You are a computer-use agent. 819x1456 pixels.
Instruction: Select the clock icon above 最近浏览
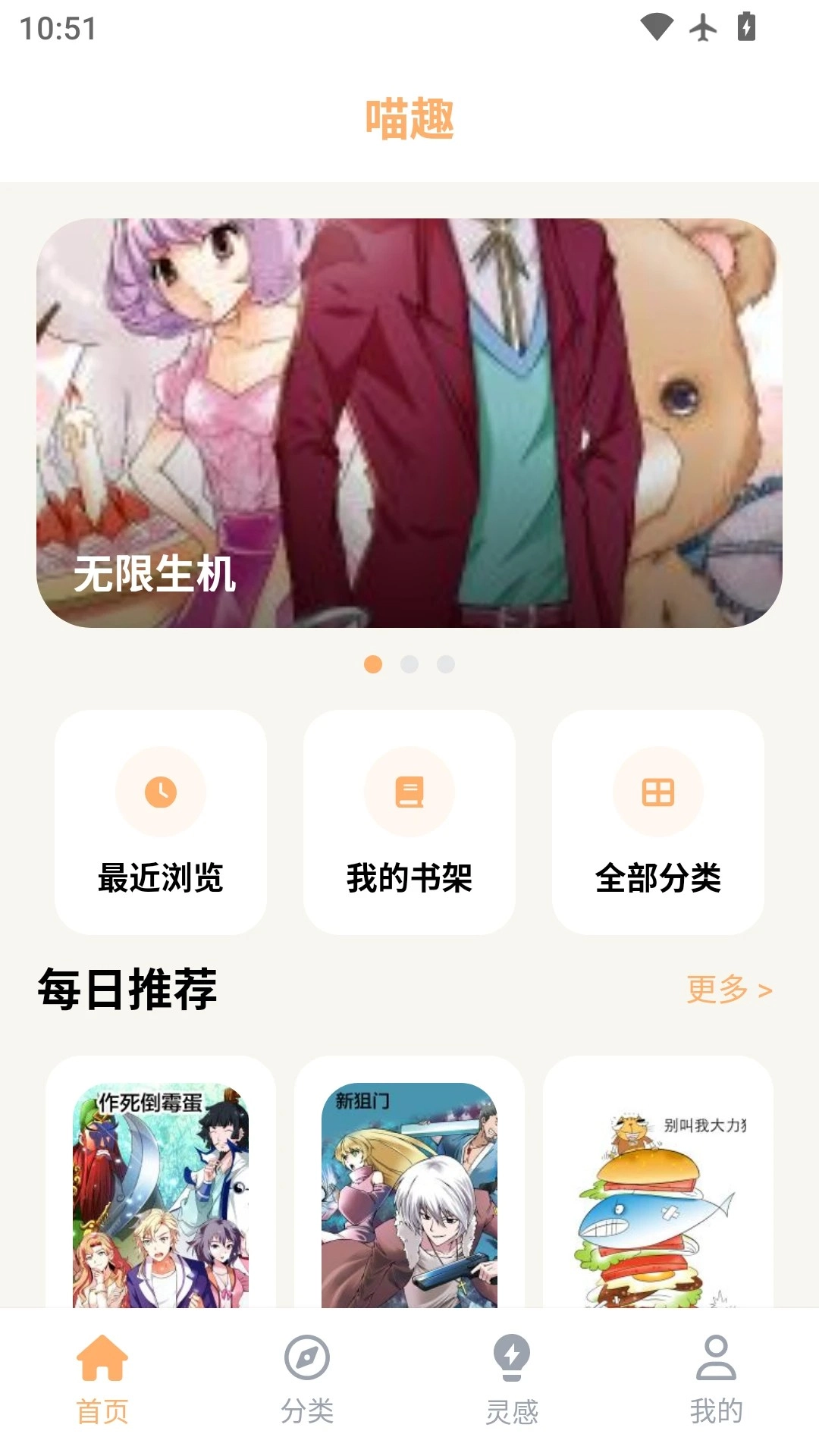(x=161, y=792)
